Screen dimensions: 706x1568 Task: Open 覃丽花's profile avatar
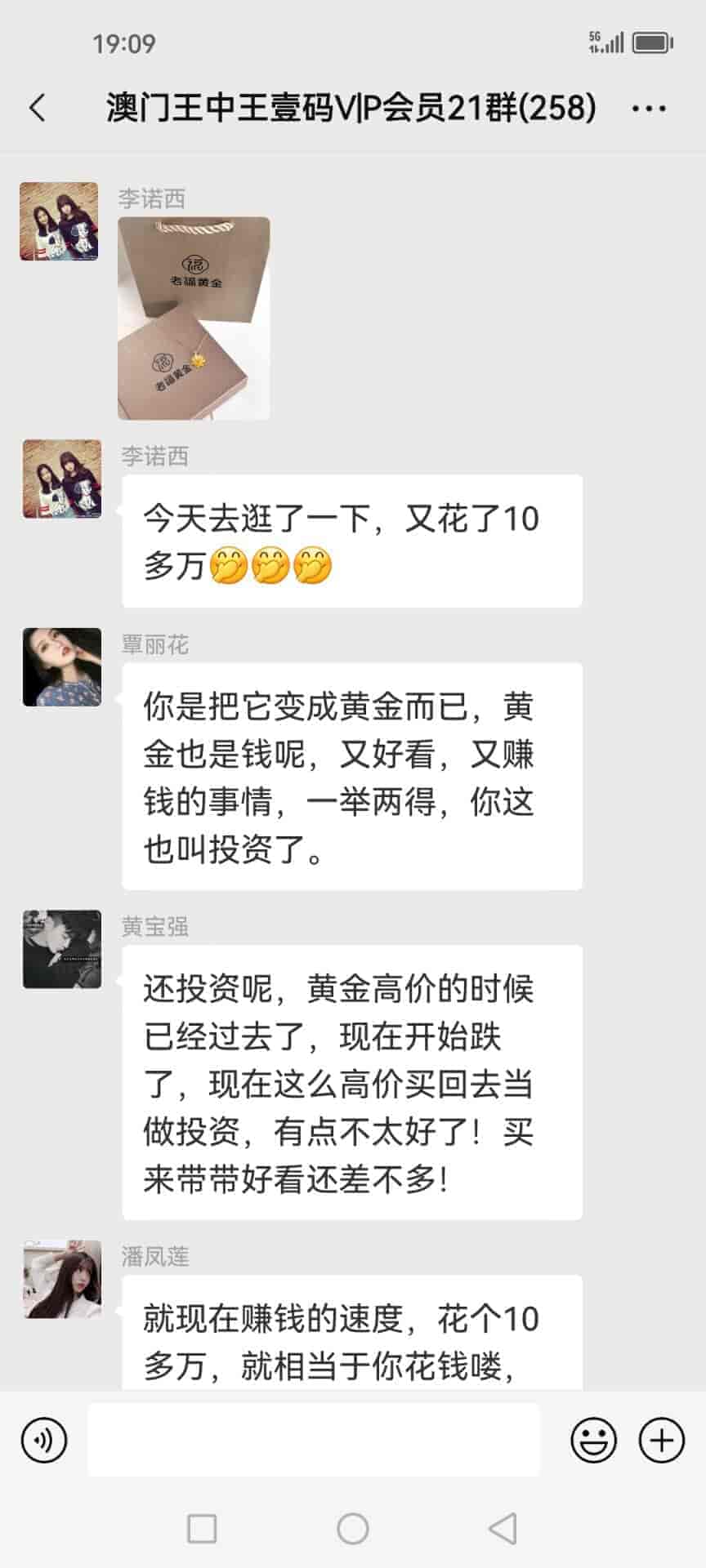pyautogui.click(x=62, y=666)
